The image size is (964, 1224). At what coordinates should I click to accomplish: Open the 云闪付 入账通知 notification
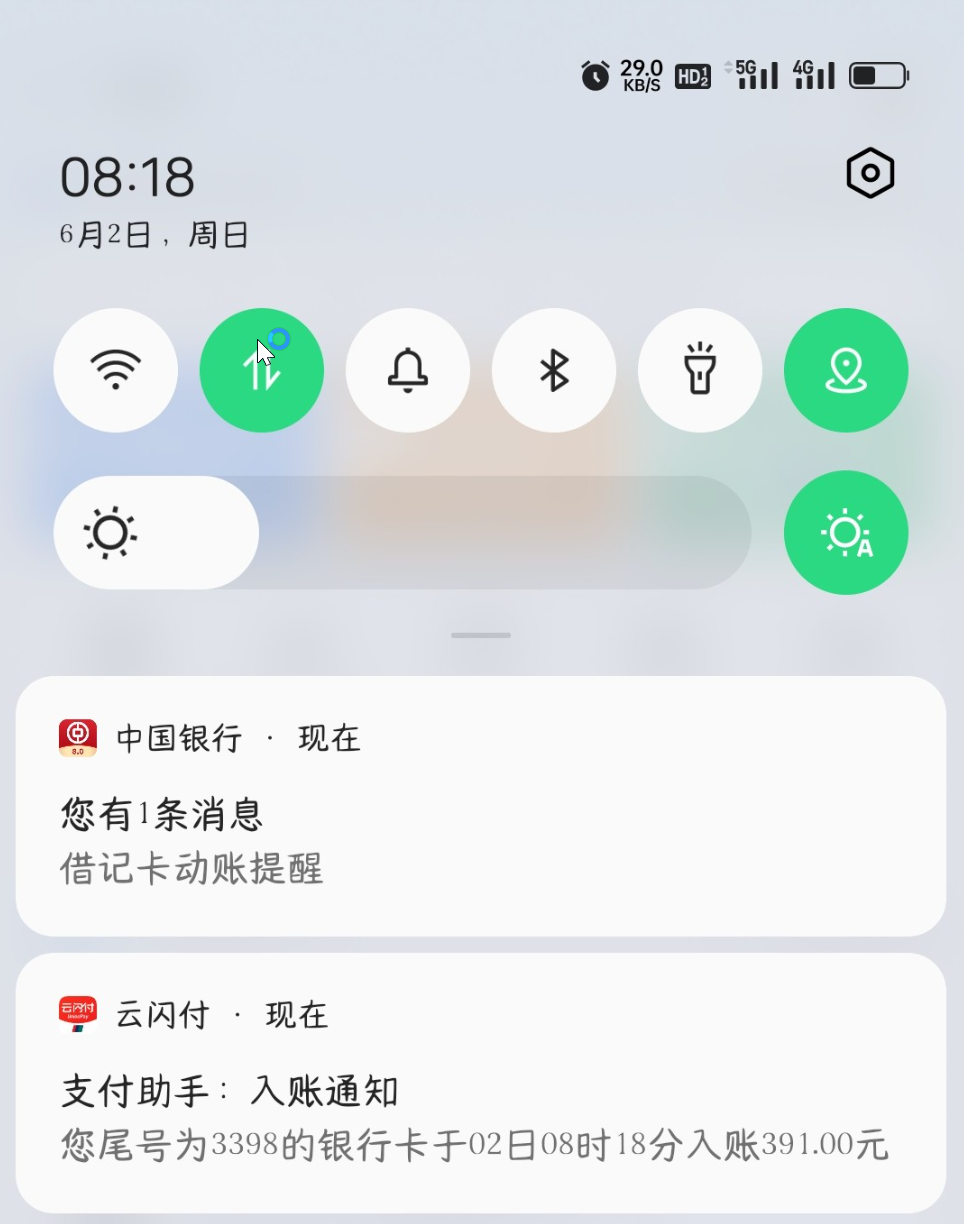click(x=480, y=1082)
